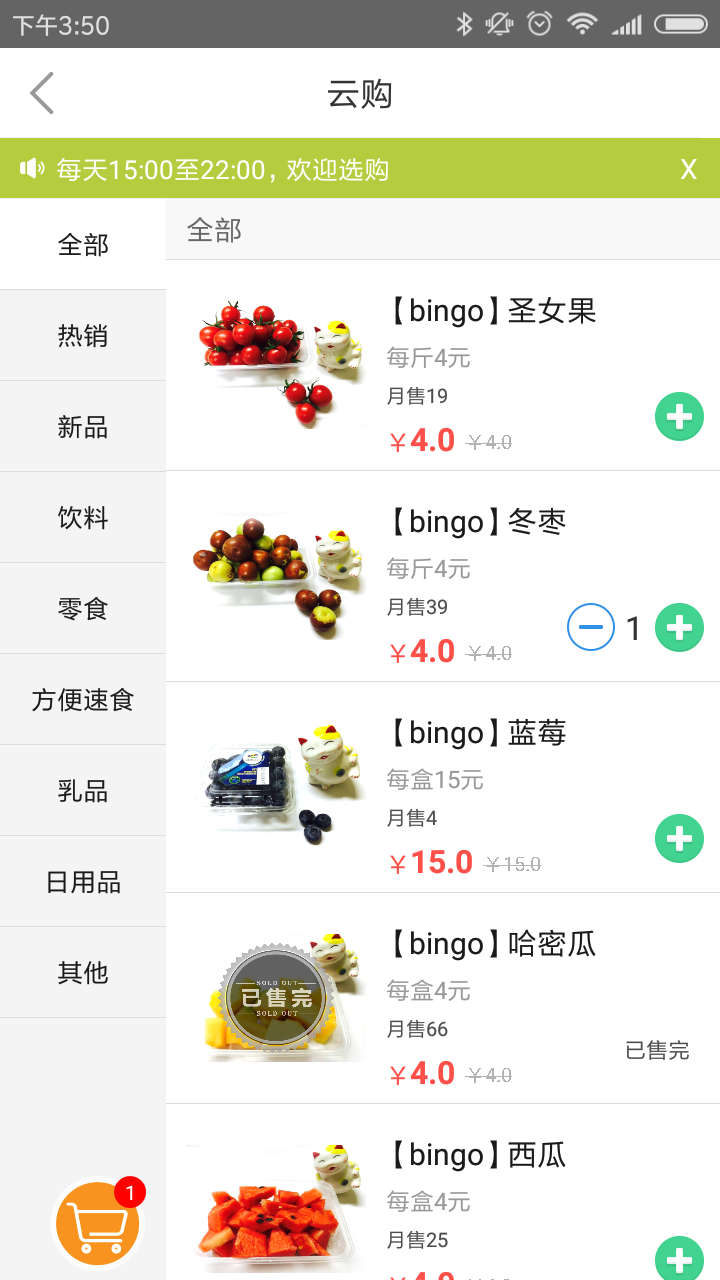
Task: Select the 方便速食 category
Action: point(82,699)
